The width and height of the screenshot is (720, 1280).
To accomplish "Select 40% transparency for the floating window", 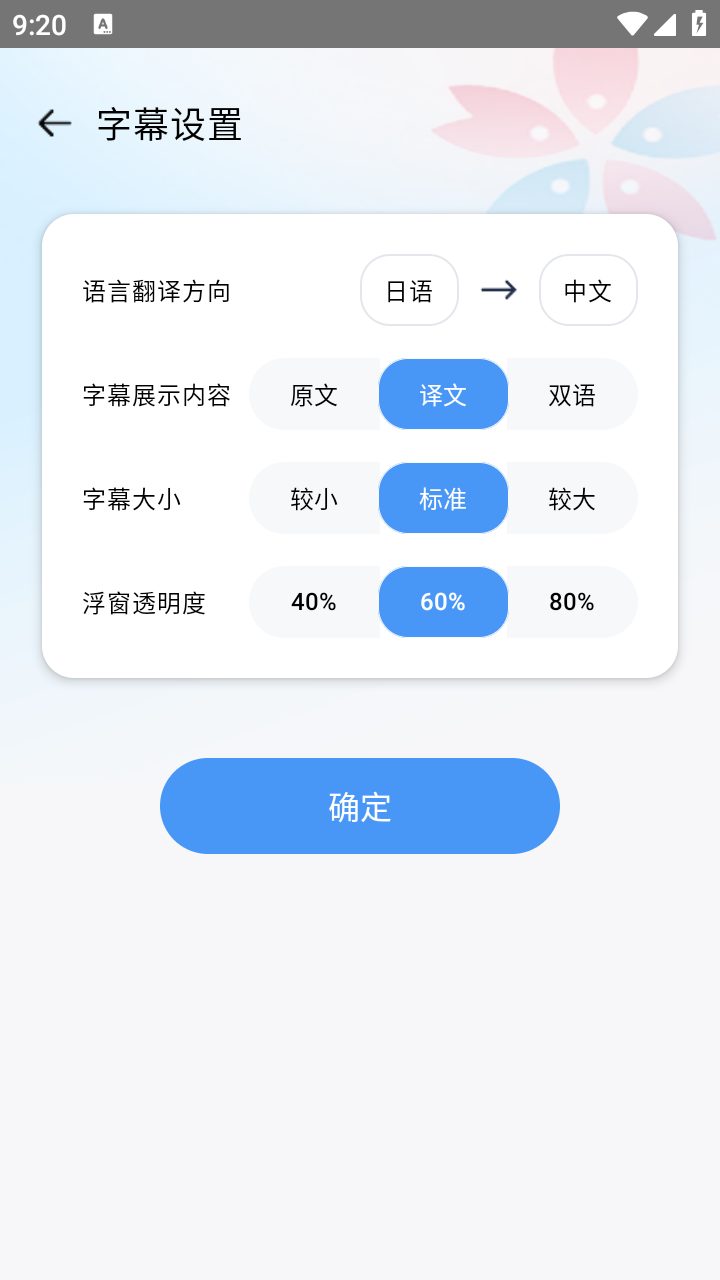I will click(314, 602).
